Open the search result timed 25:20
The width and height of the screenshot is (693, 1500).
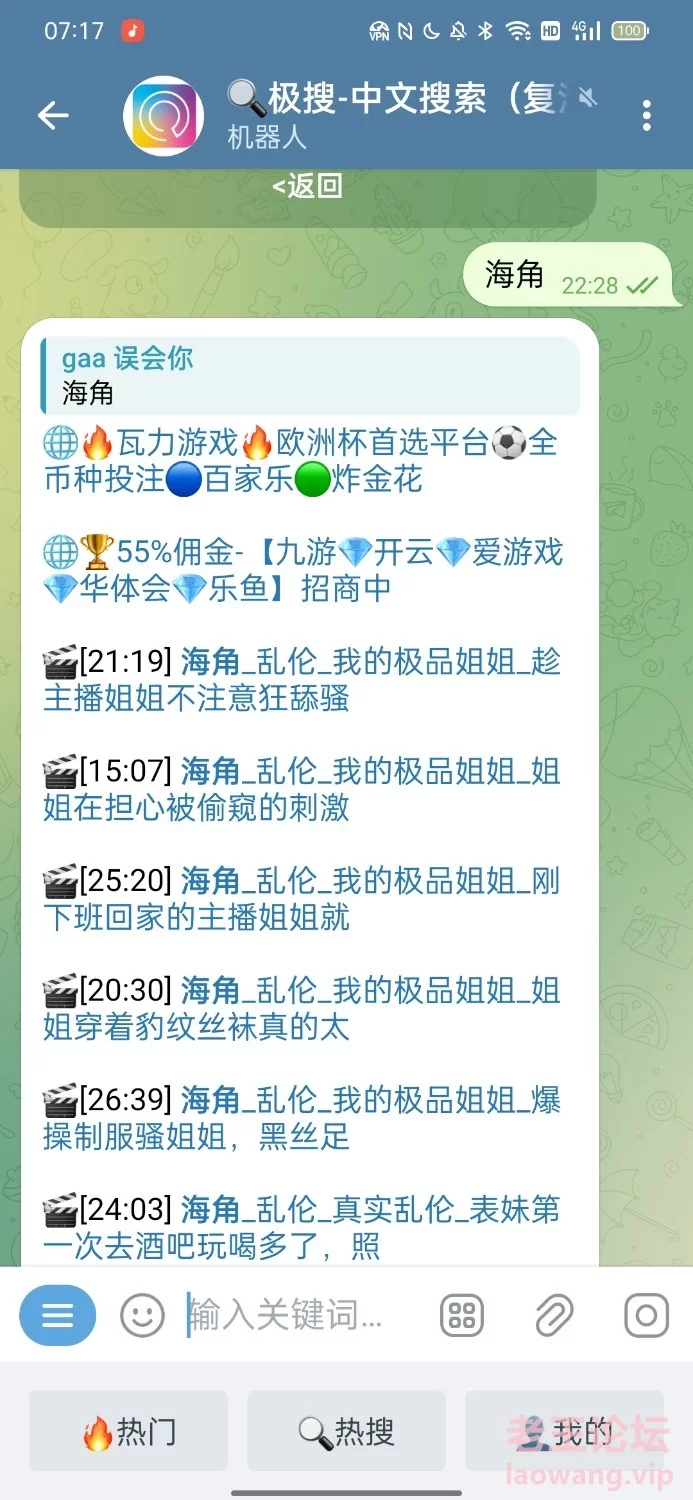[300, 899]
